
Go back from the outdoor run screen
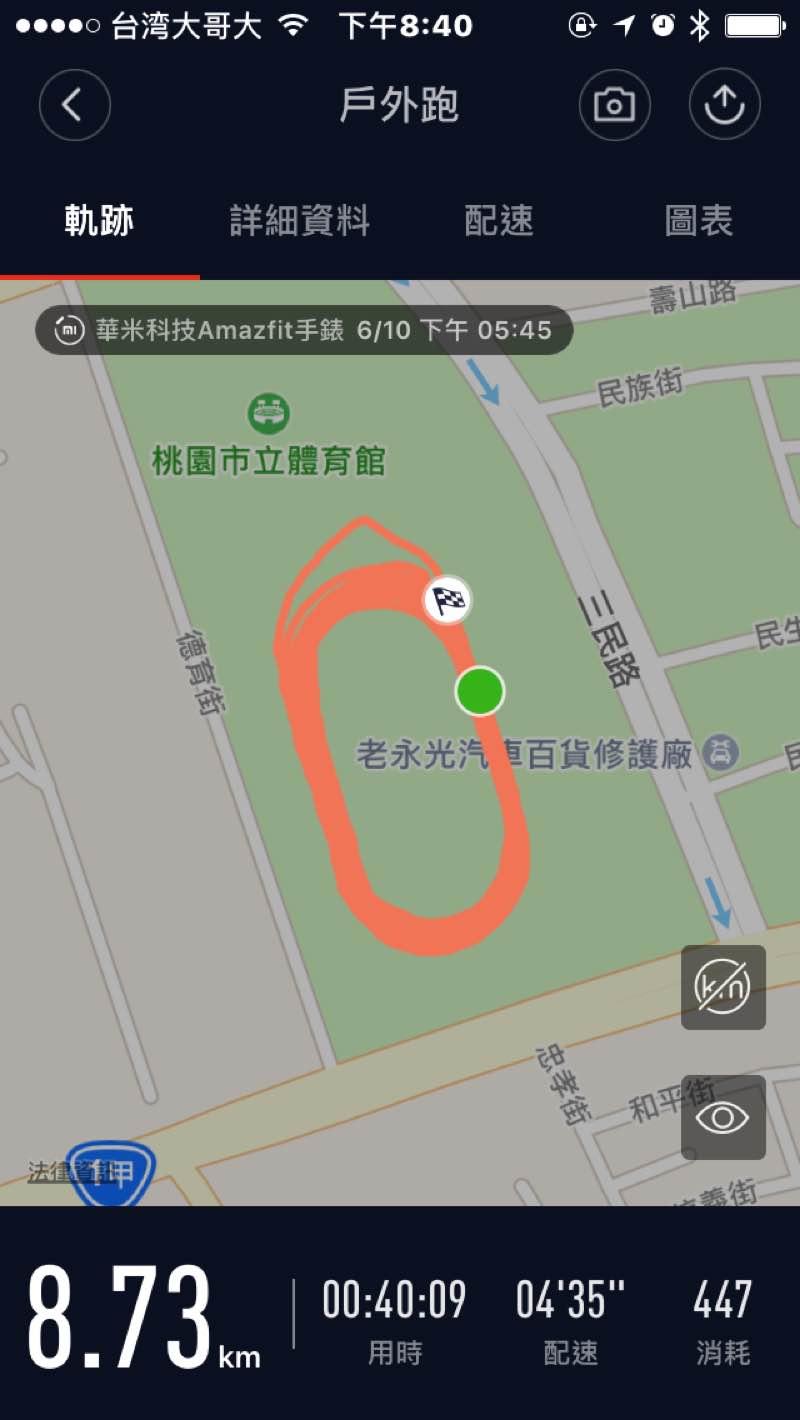(x=74, y=105)
